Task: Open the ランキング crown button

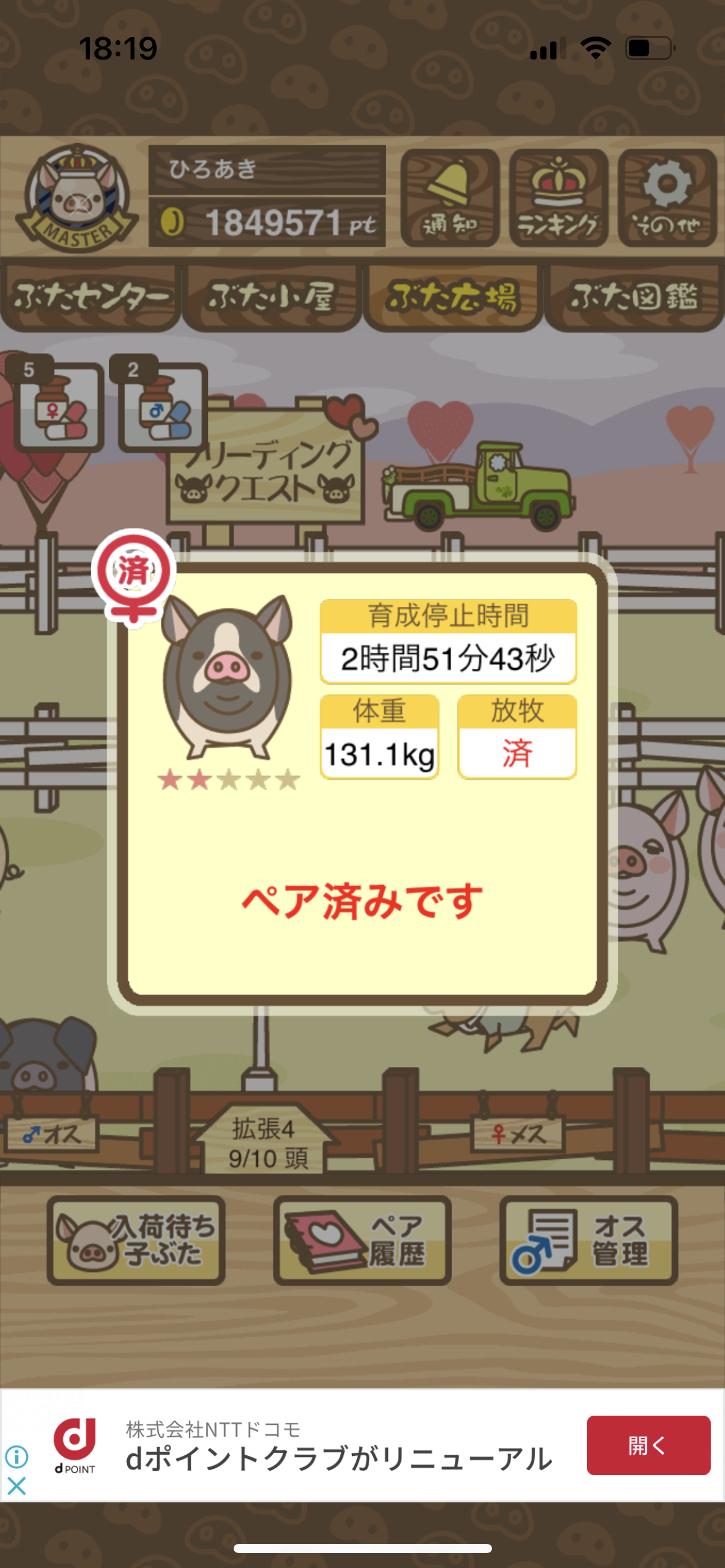Action: (559, 198)
